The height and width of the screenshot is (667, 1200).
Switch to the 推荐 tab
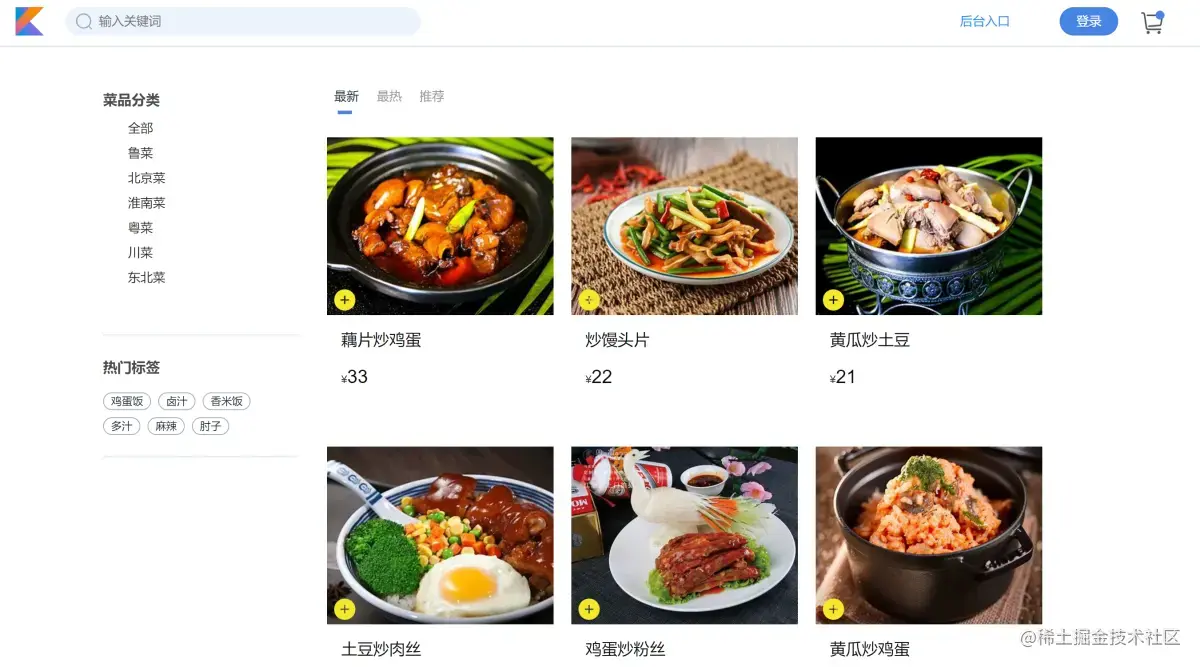(x=432, y=97)
